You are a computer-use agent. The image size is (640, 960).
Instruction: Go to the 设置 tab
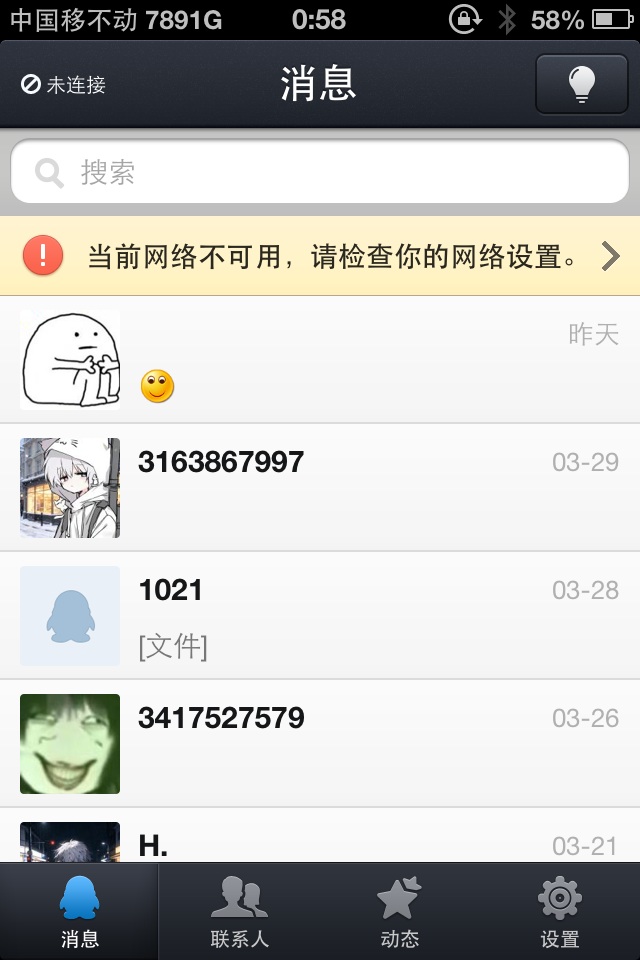pos(559,912)
